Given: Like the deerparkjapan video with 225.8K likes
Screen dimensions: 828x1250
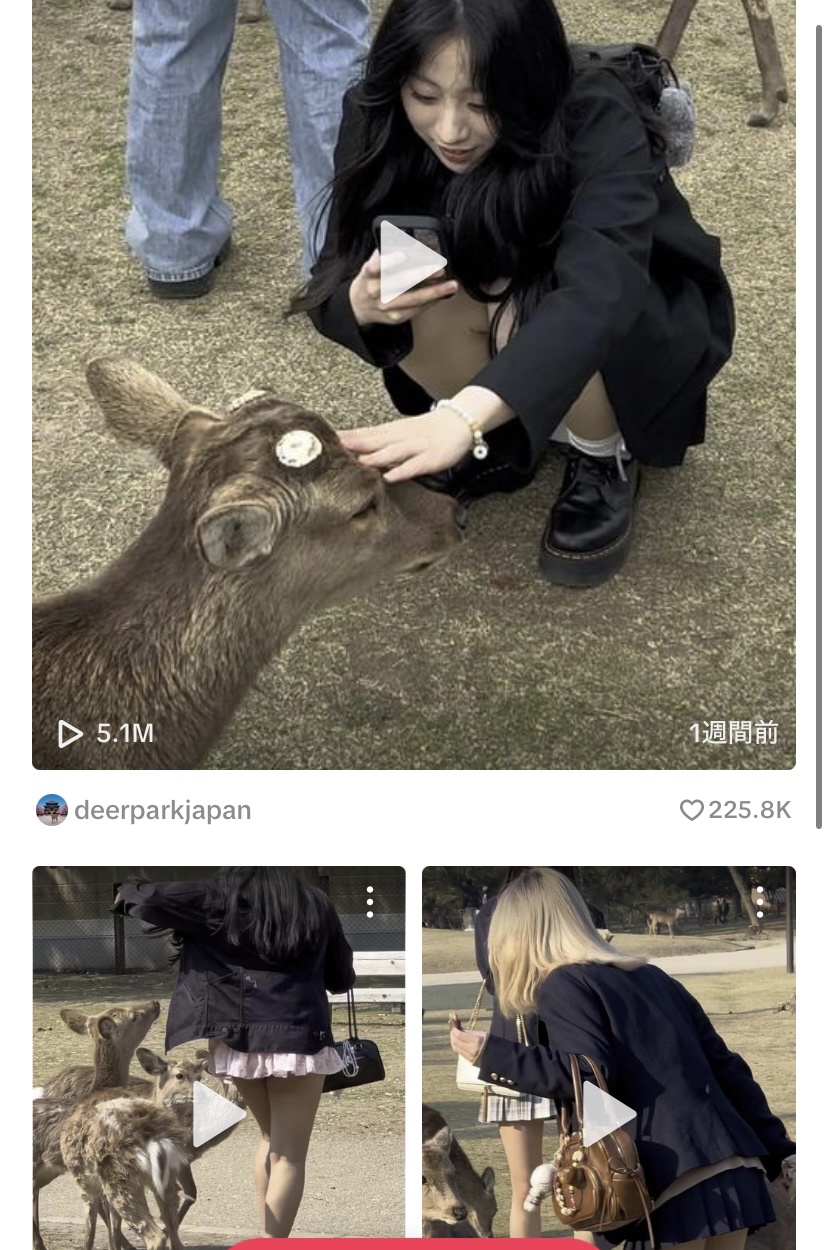Looking at the screenshot, I should (692, 810).
